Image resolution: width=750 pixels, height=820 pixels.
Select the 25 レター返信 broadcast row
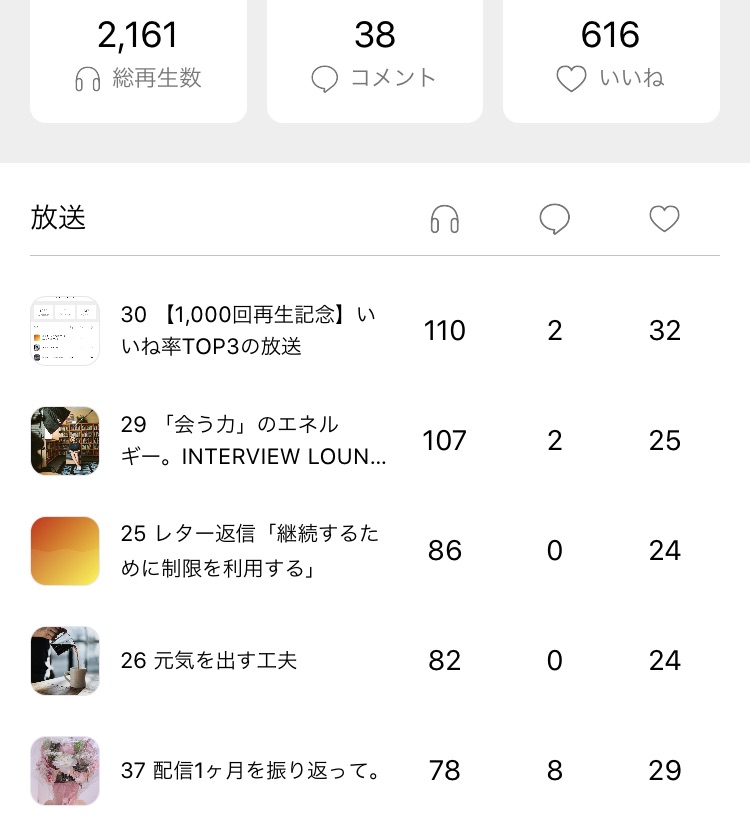tap(250, 551)
